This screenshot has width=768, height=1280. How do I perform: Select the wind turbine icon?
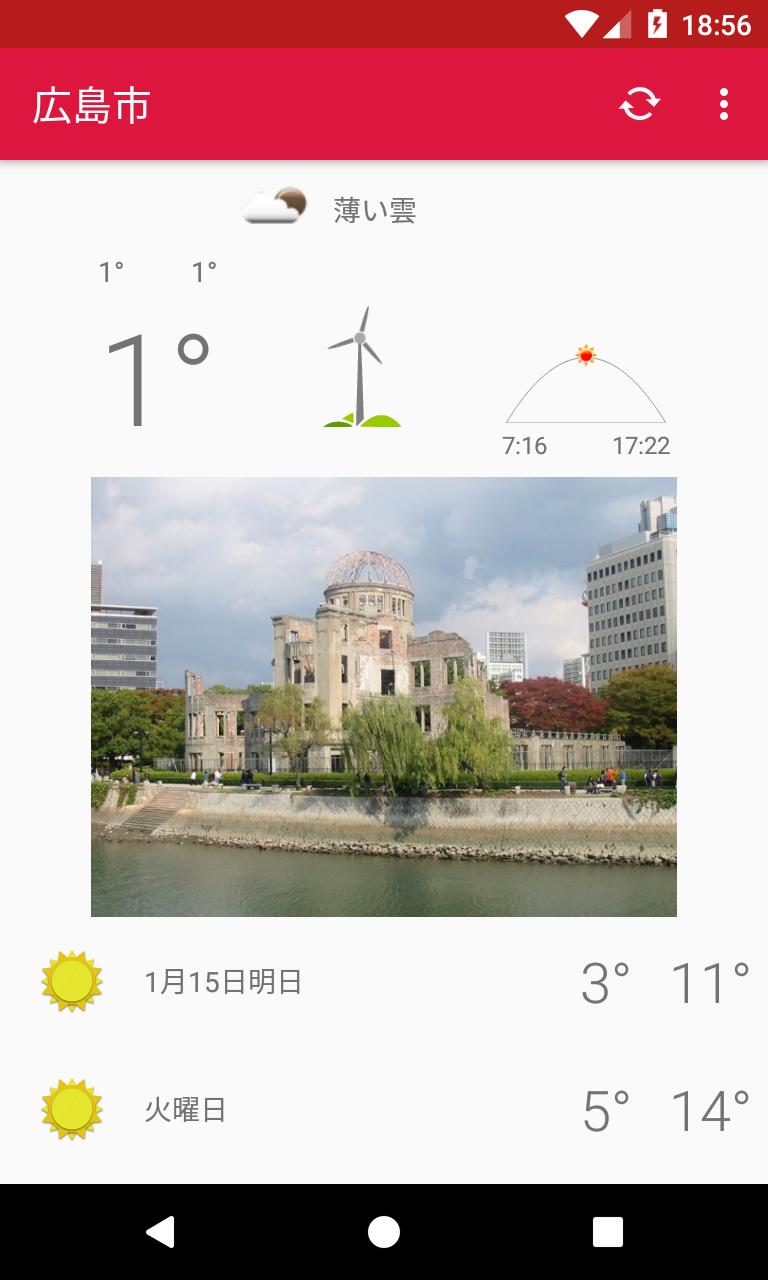[x=362, y=372]
